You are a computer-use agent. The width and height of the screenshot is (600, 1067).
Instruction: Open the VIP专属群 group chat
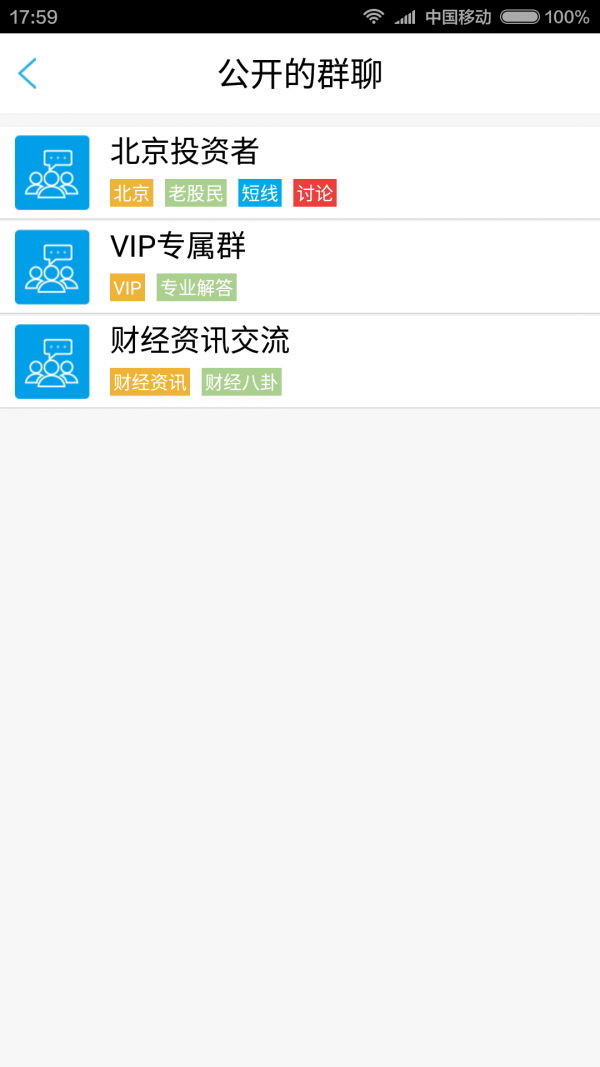[x=300, y=267]
